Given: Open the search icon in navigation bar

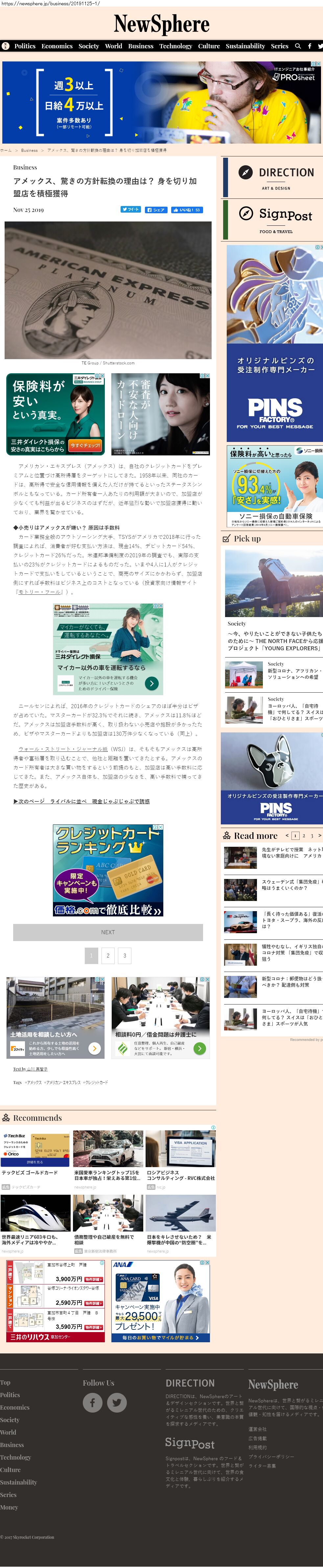Looking at the screenshot, I should pos(297,46).
